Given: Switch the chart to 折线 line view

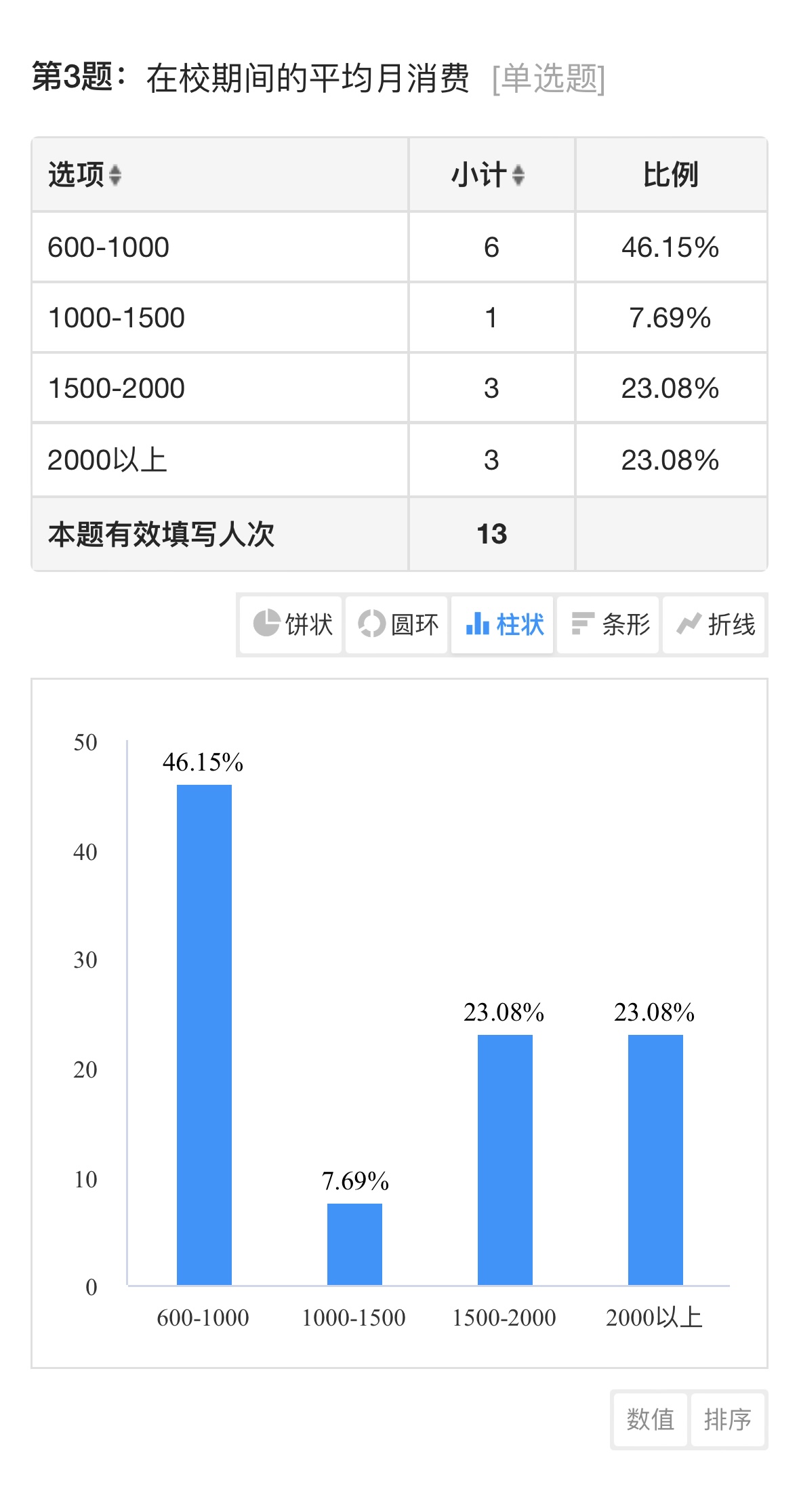Looking at the screenshot, I should coord(714,624).
